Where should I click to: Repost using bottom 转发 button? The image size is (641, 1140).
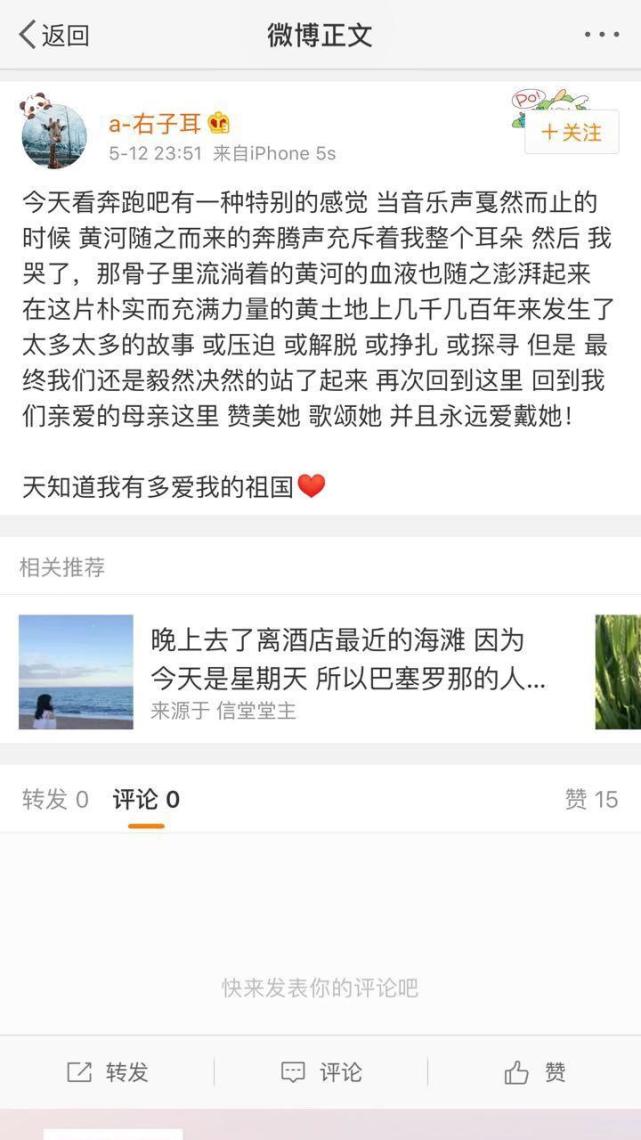(107, 1073)
